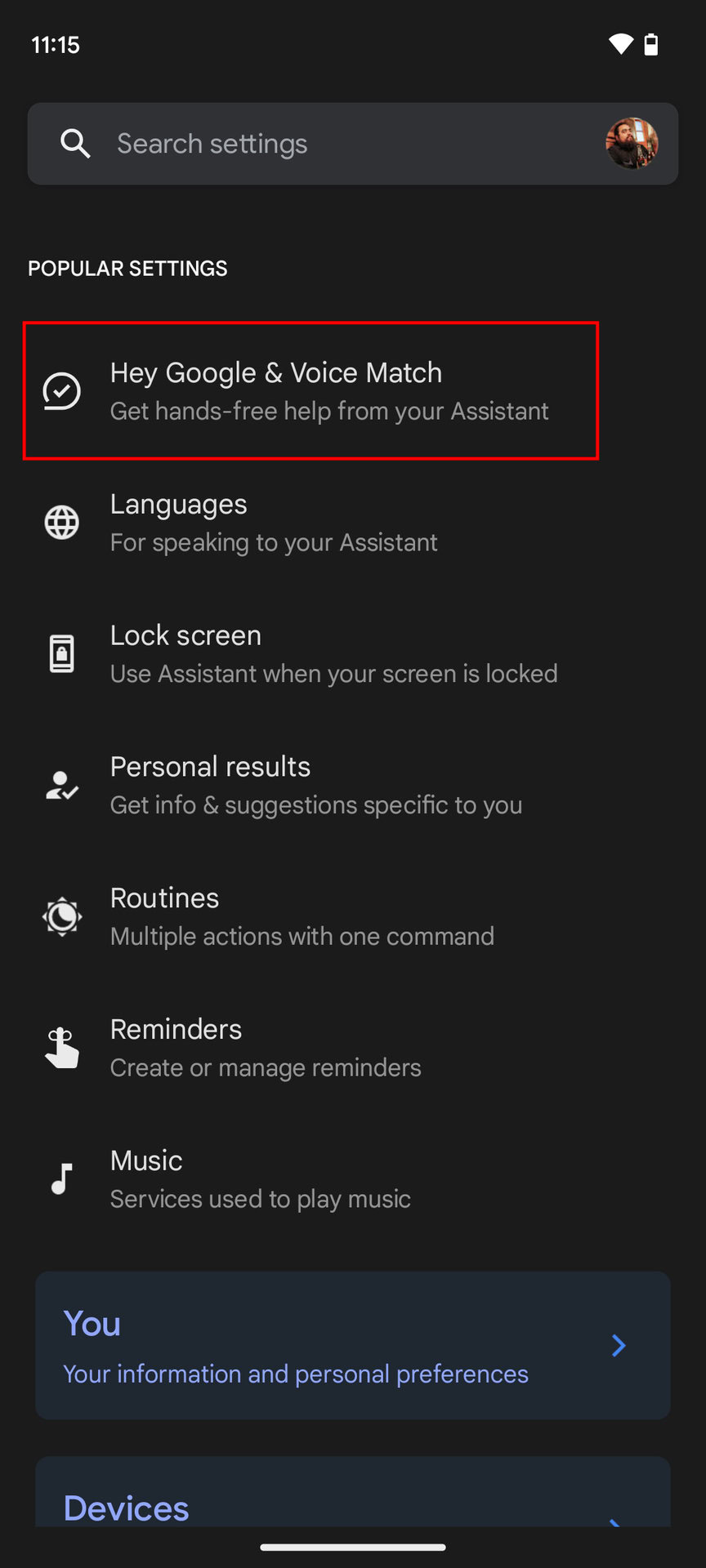This screenshot has height=1568, width=706.
Task: Open the Search settings field
Action: pyautogui.click(x=353, y=144)
